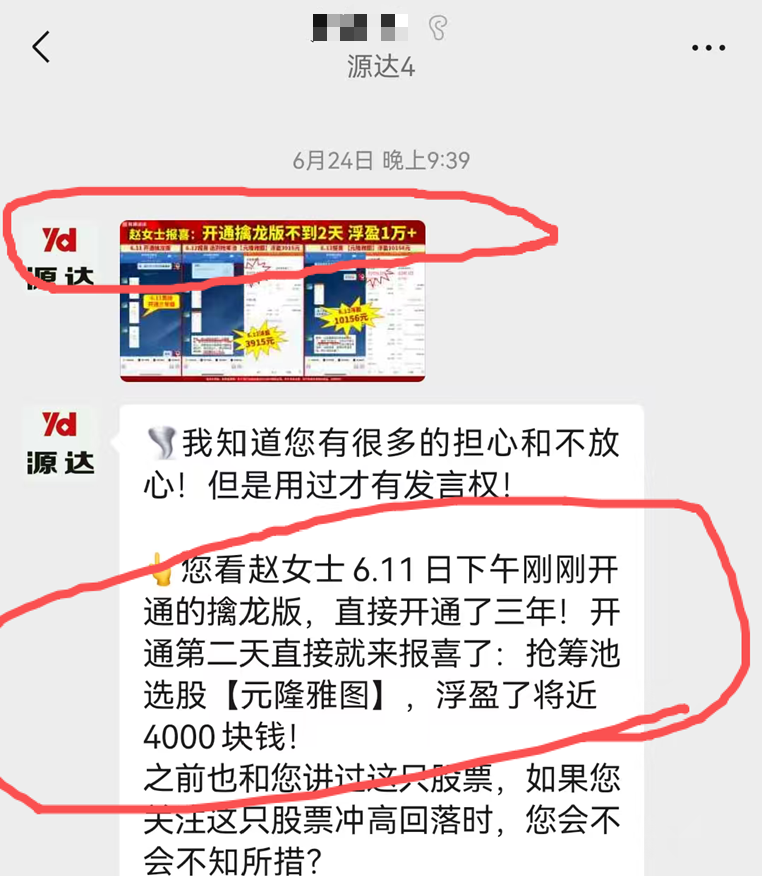
Task: Open 源达 avatar beside the text message
Action: click(x=60, y=441)
